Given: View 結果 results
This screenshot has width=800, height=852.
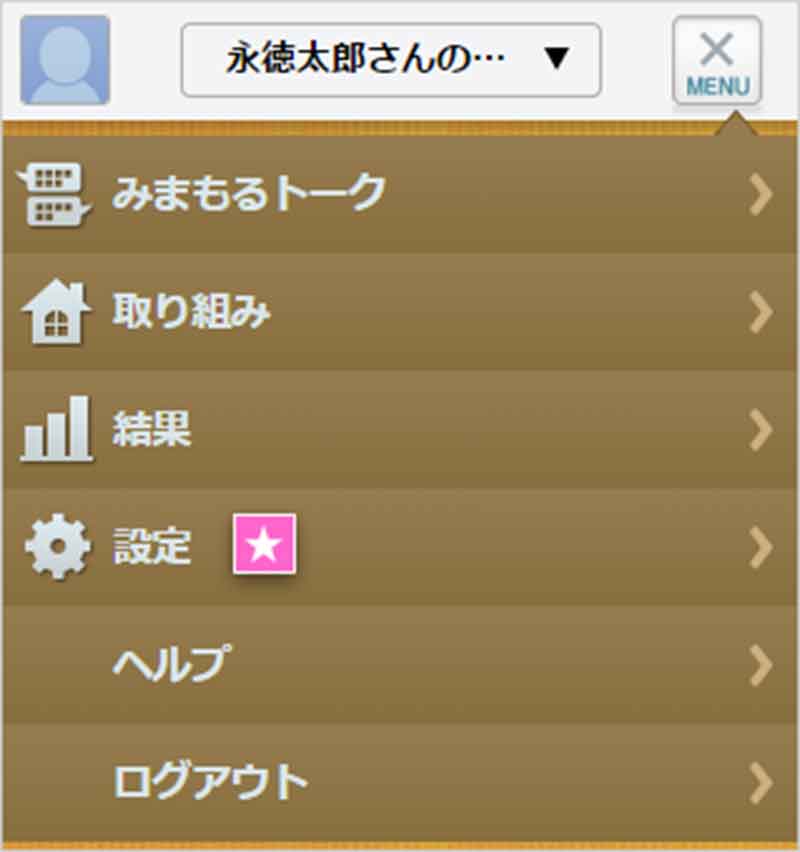Looking at the screenshot, I should (x=400, y=431).
